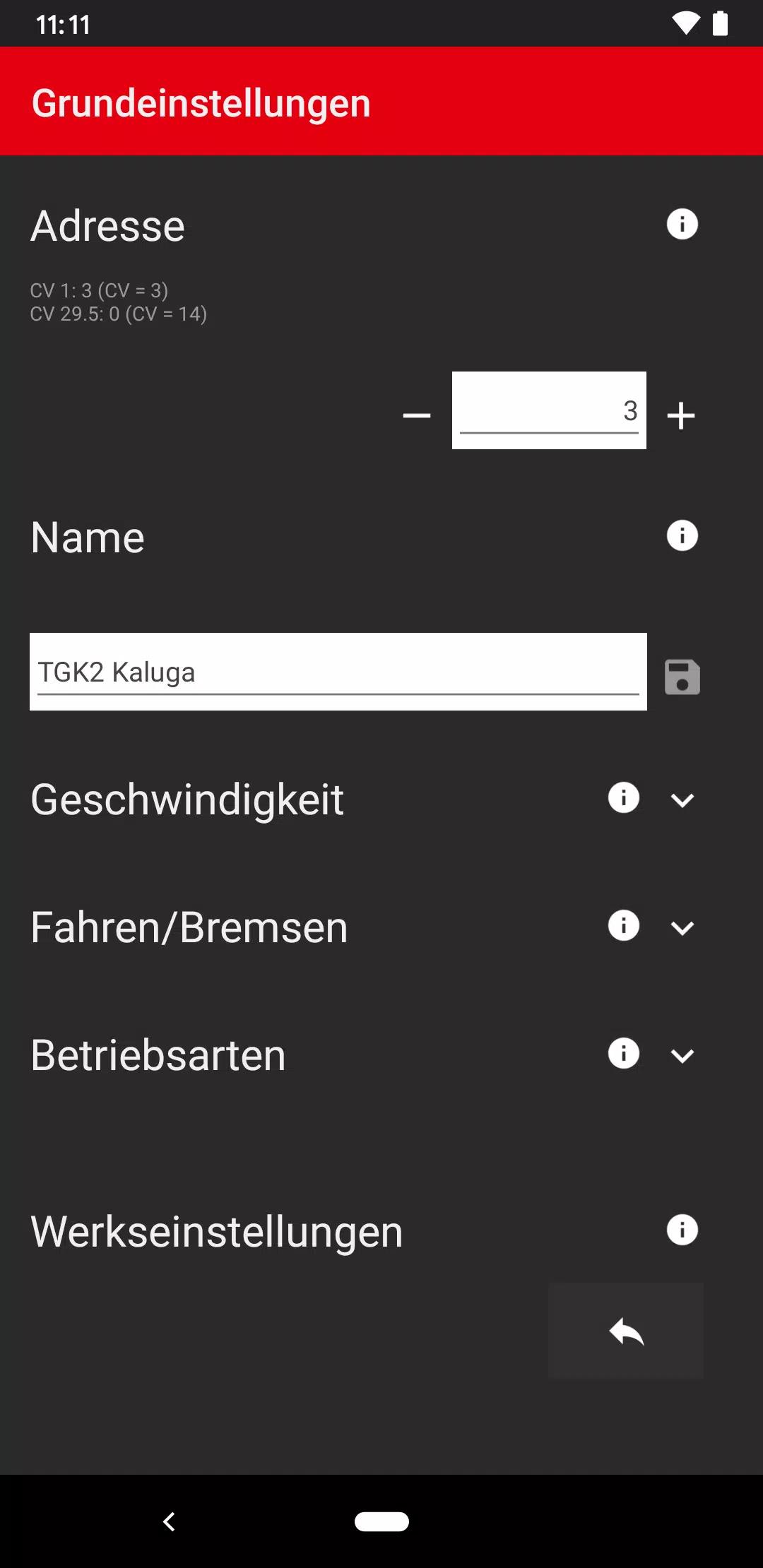Viewport: 763px width, 1568px height.
Task: Decrease the address value with minus
Action: [x=417, y=415]
